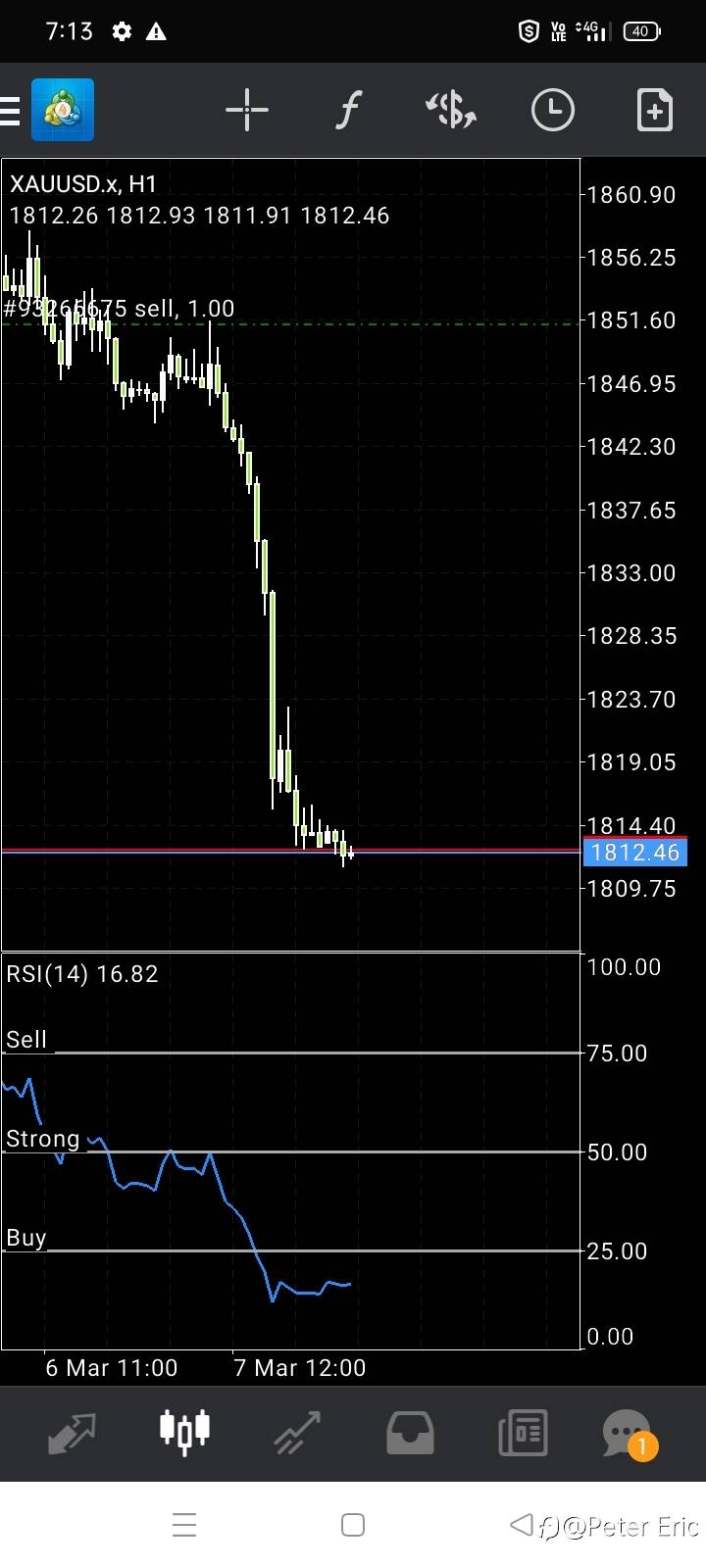This screenshot has width=706, height=1568.
Task: Open timeframe selector clock icon
Action: coord(553,110)
